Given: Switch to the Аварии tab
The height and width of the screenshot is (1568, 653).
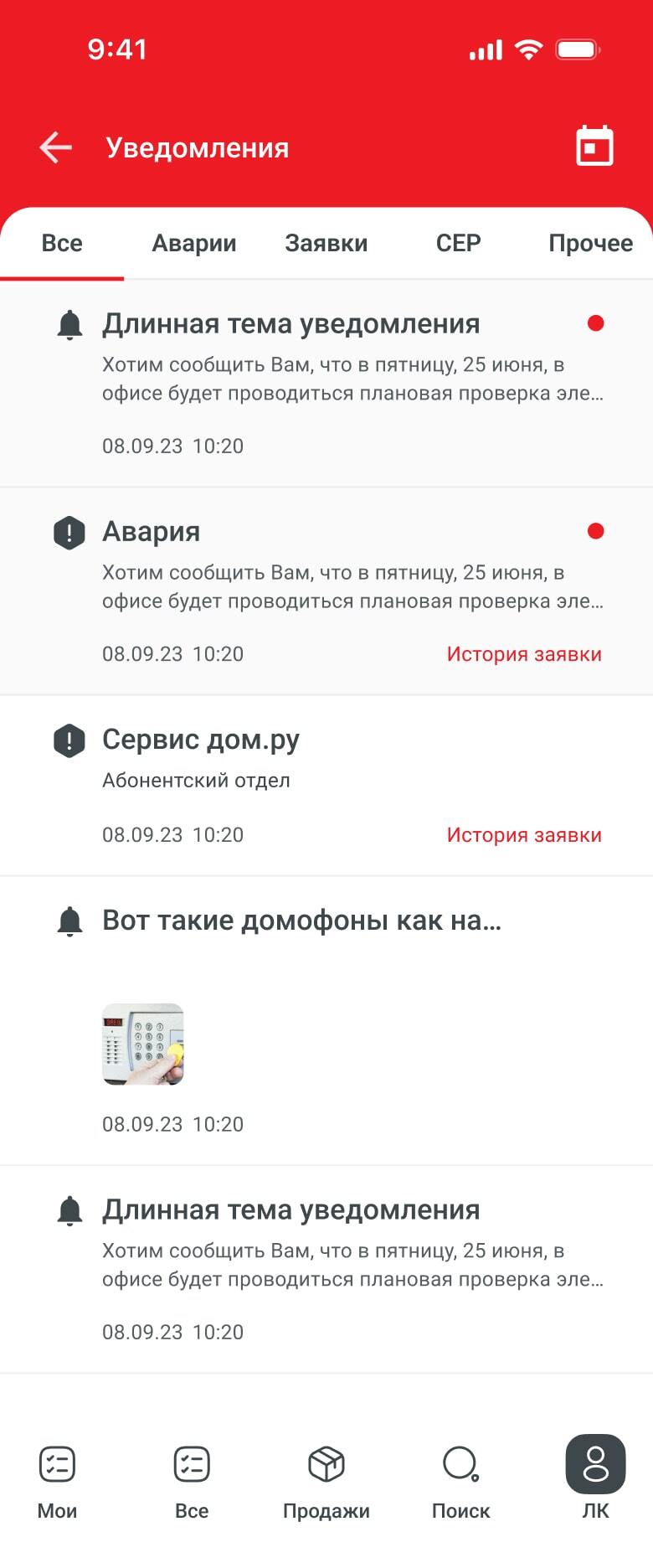Looking at the screenshot, I should (x=194, y=243).
